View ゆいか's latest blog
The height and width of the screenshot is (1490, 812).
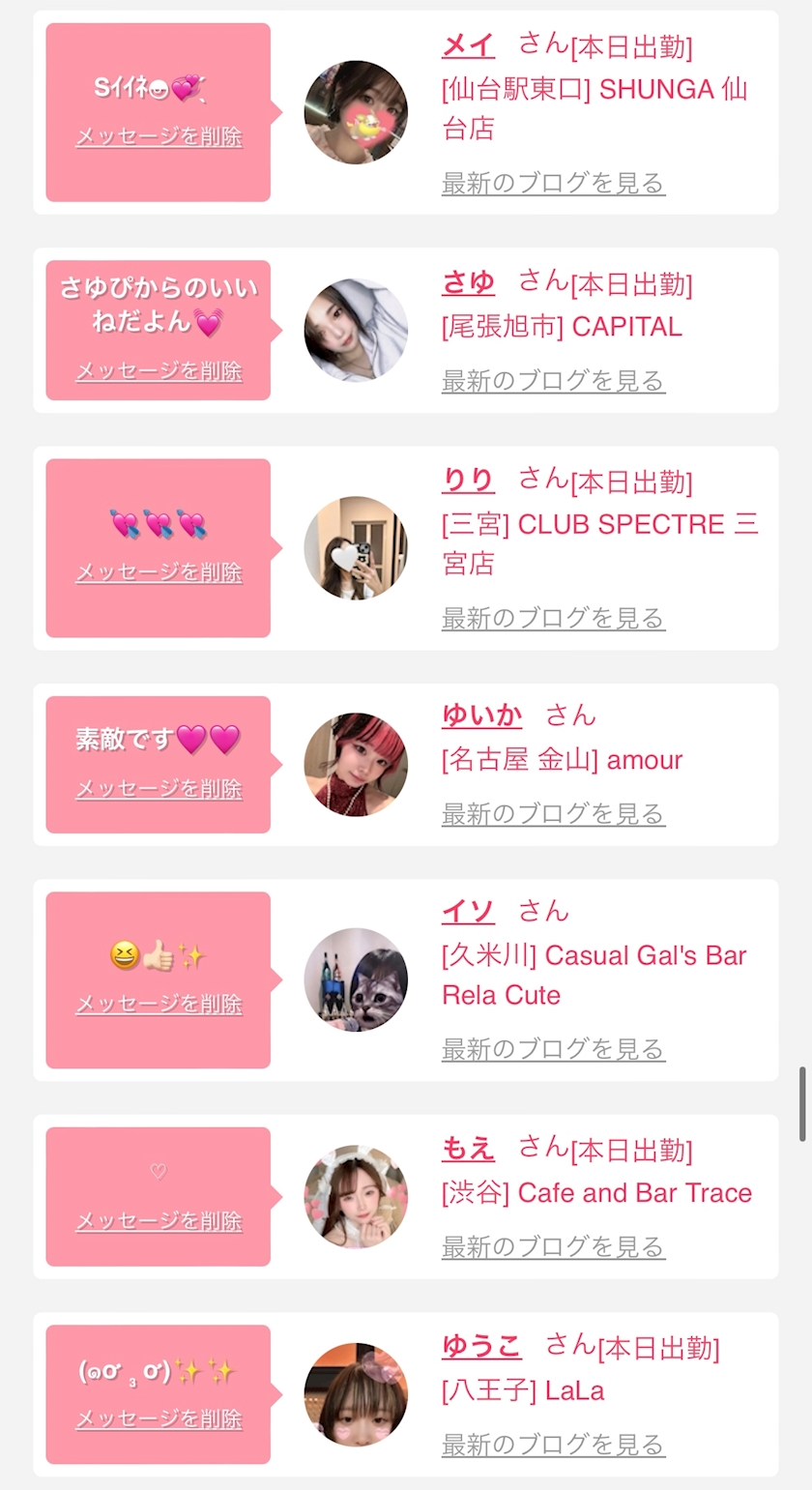(x=553, y=814)
